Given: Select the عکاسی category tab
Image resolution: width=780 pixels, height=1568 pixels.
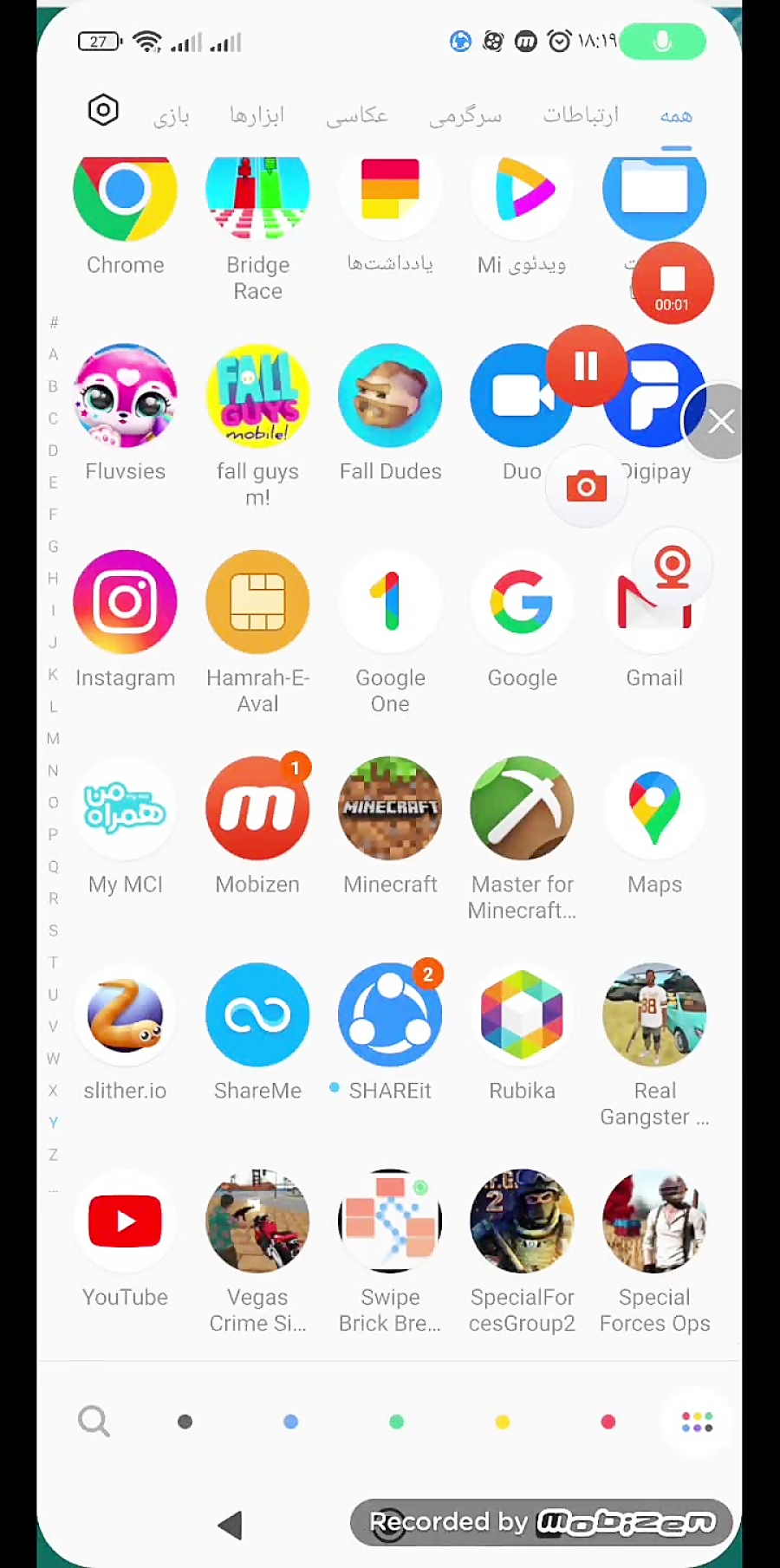Looking at the screenshot, I should click(x=357, y=115).
